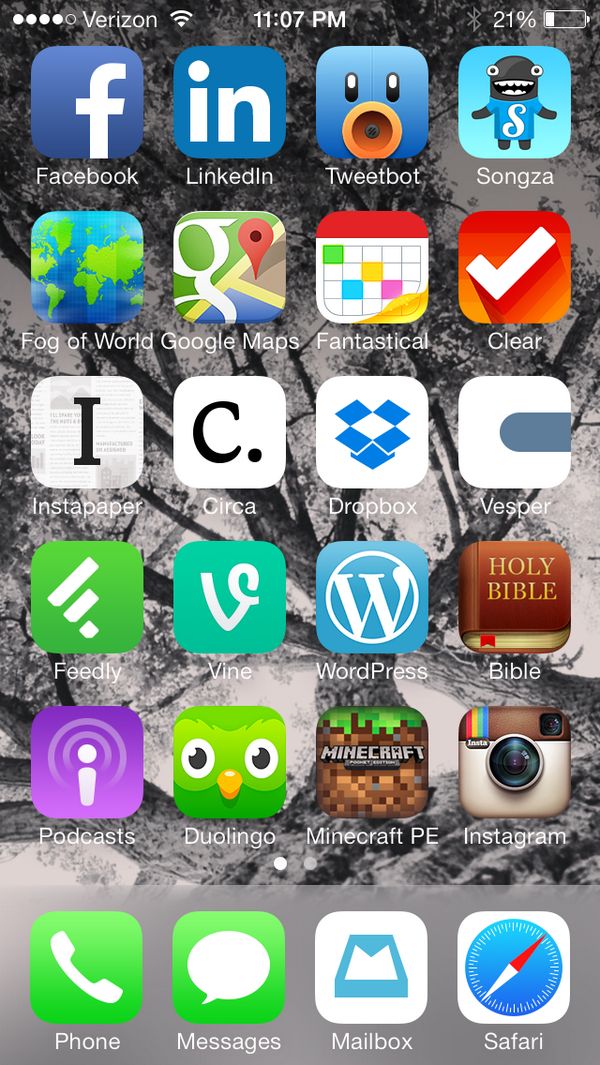Open Fog of World
The width and height of the screenshot is (600, 1065).
pos(87,267)
